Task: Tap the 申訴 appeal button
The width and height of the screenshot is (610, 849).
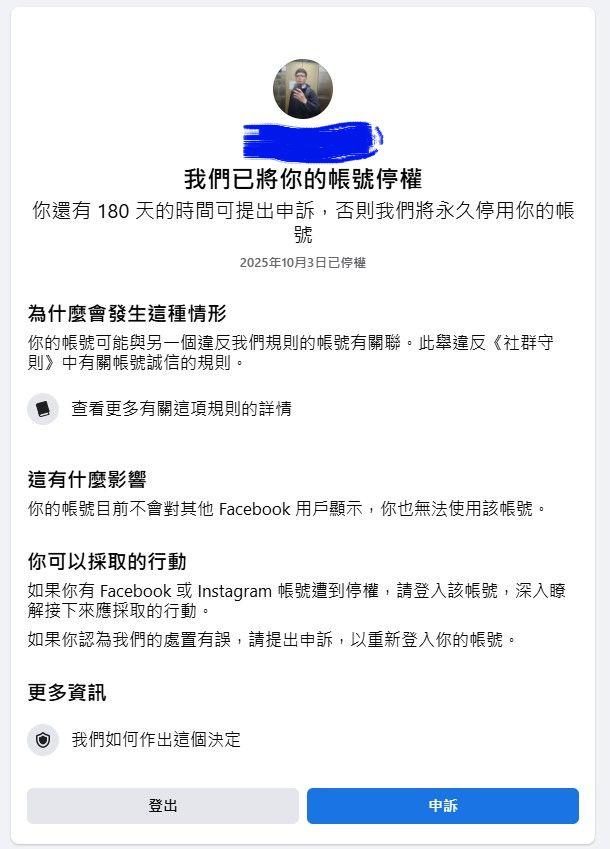Action: [442, 806]
